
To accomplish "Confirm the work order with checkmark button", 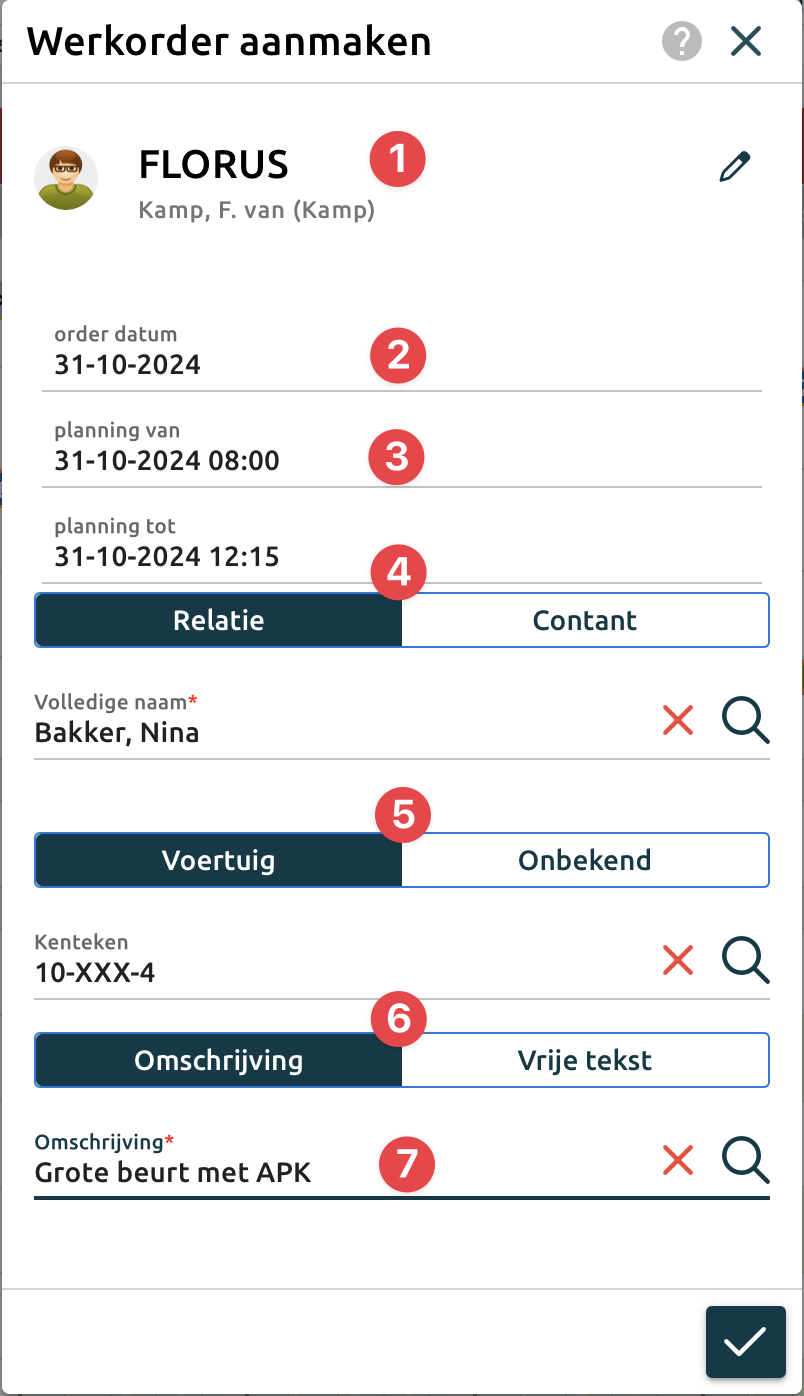I will click(745, 1342).
